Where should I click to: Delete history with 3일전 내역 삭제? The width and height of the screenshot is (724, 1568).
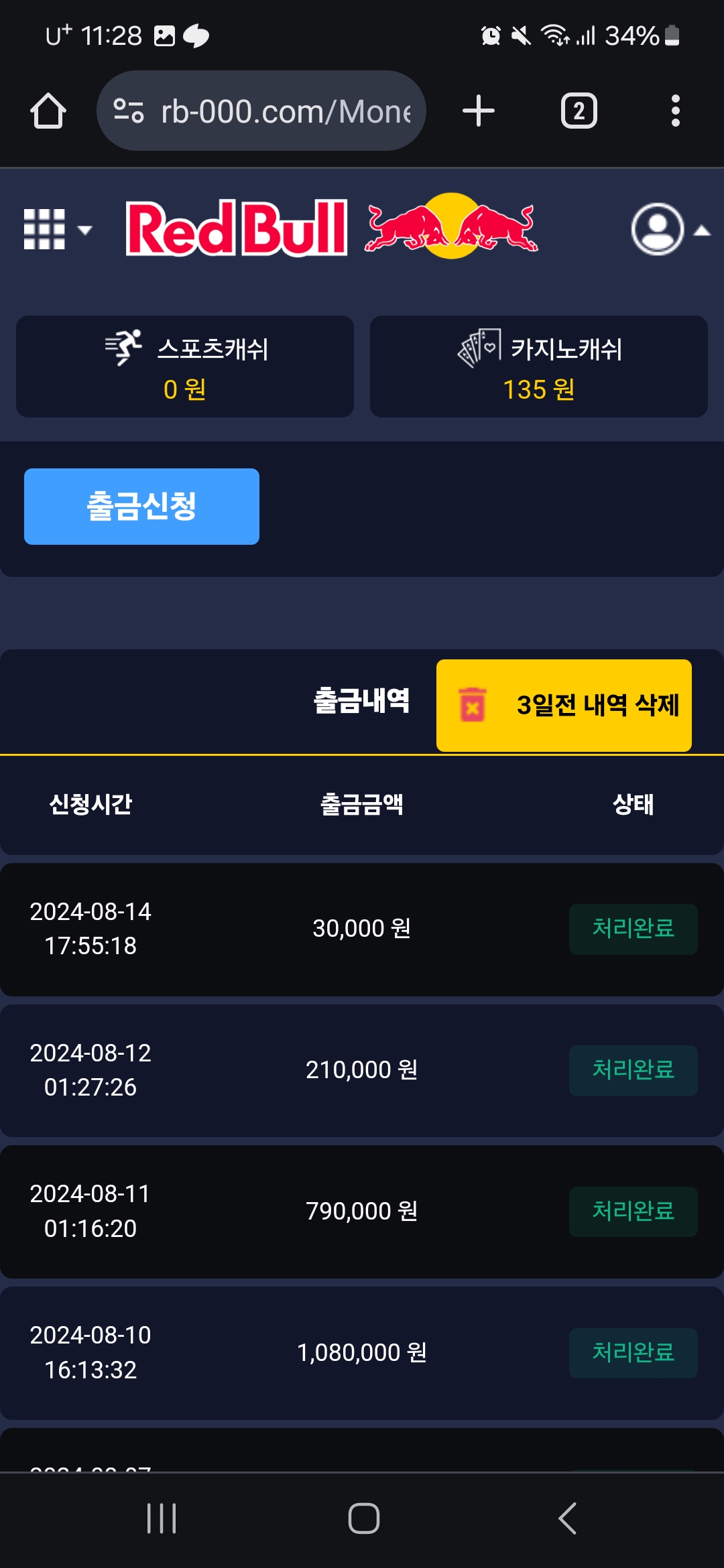coord(564,705)
